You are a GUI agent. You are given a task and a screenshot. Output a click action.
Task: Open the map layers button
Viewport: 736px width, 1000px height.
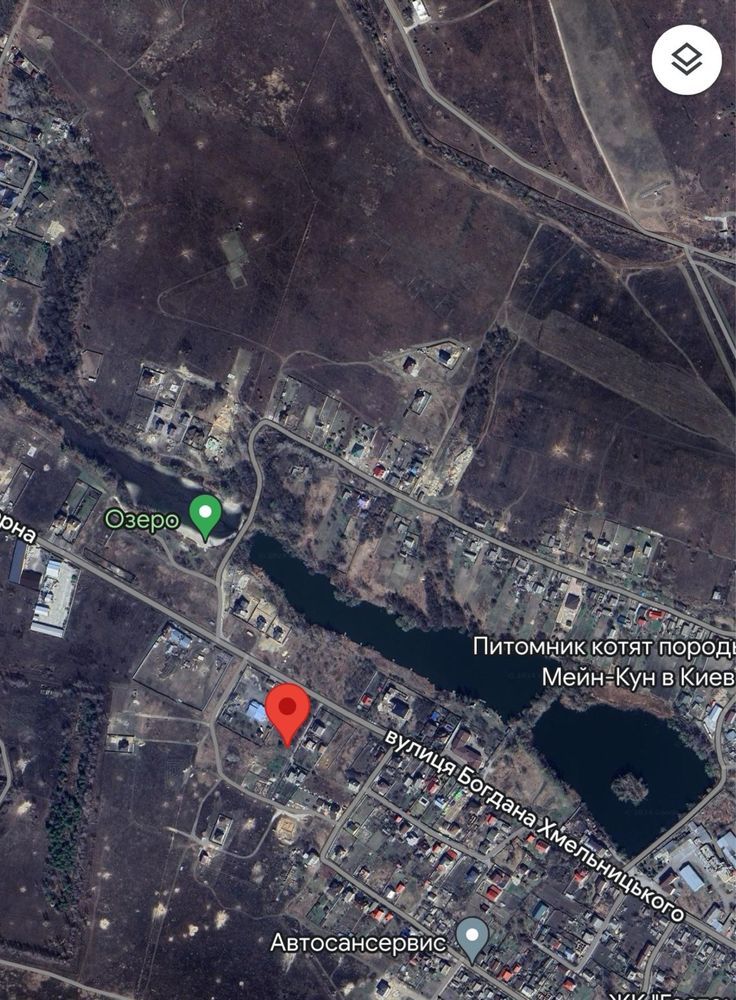coord(686,59)
